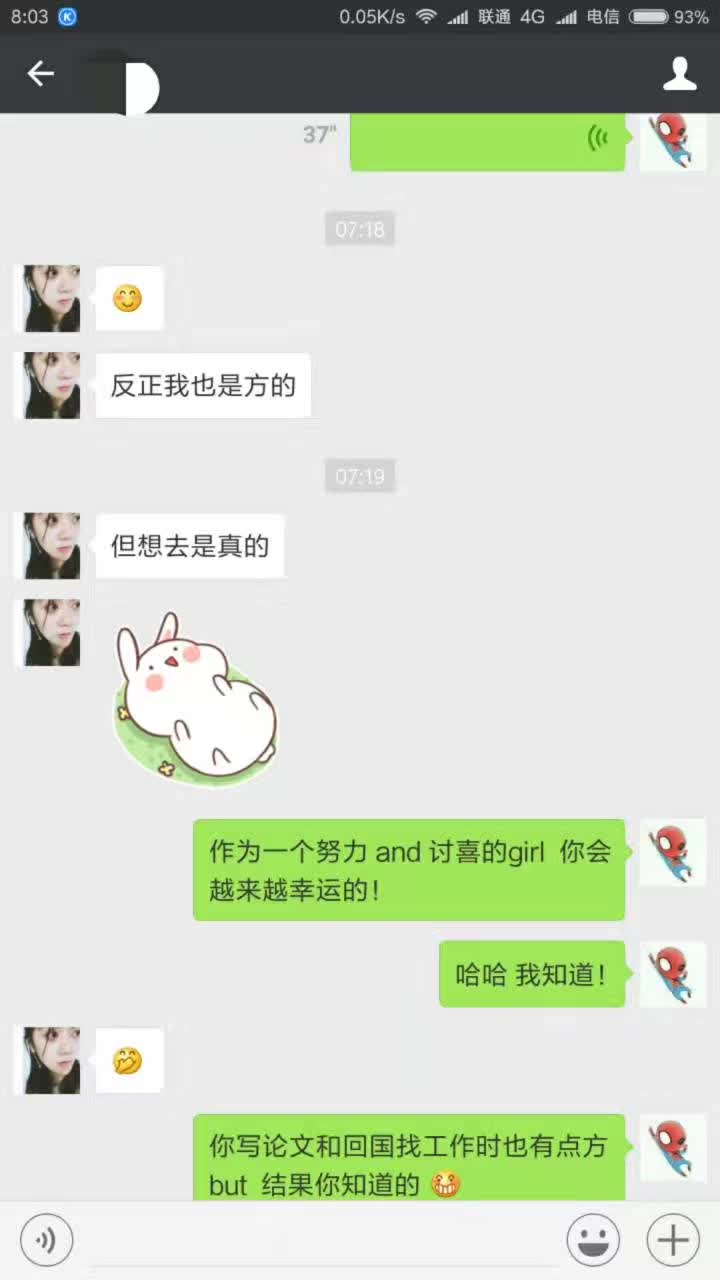Image resolution: width=720 pixels, height=1280 pixels.
Task: Tap the message text input field
Action: pyautogui.click(x=320, y=1241)
